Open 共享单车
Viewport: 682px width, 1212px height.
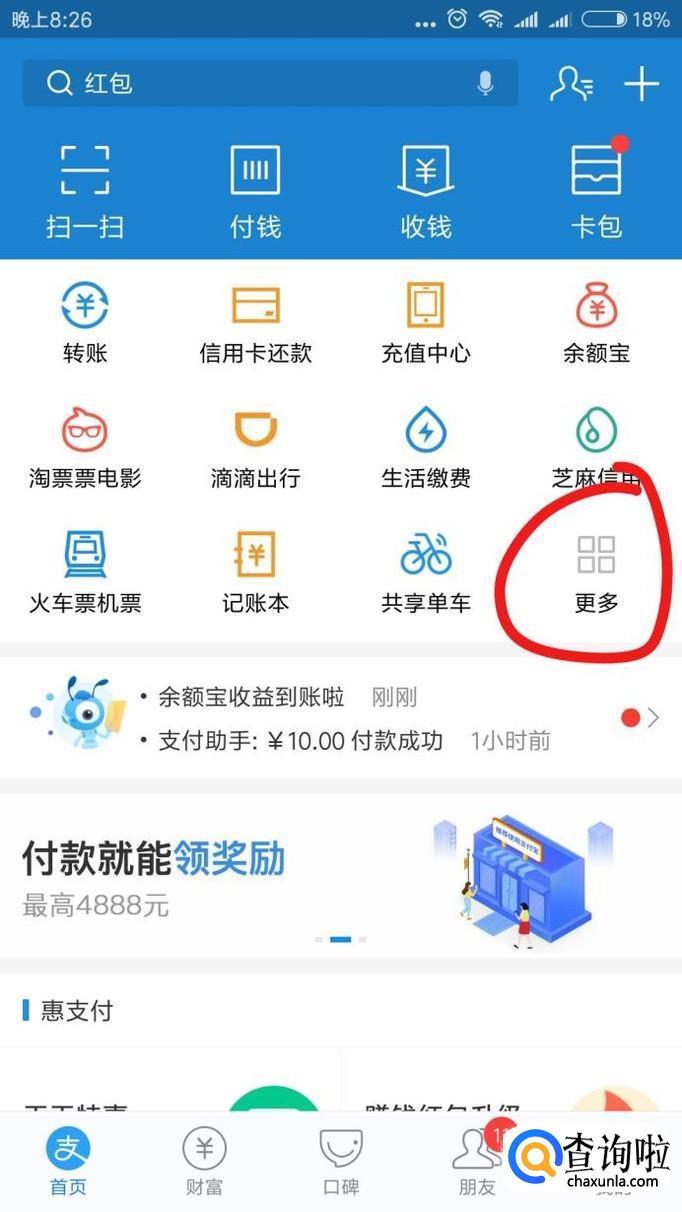coord(426,573)
